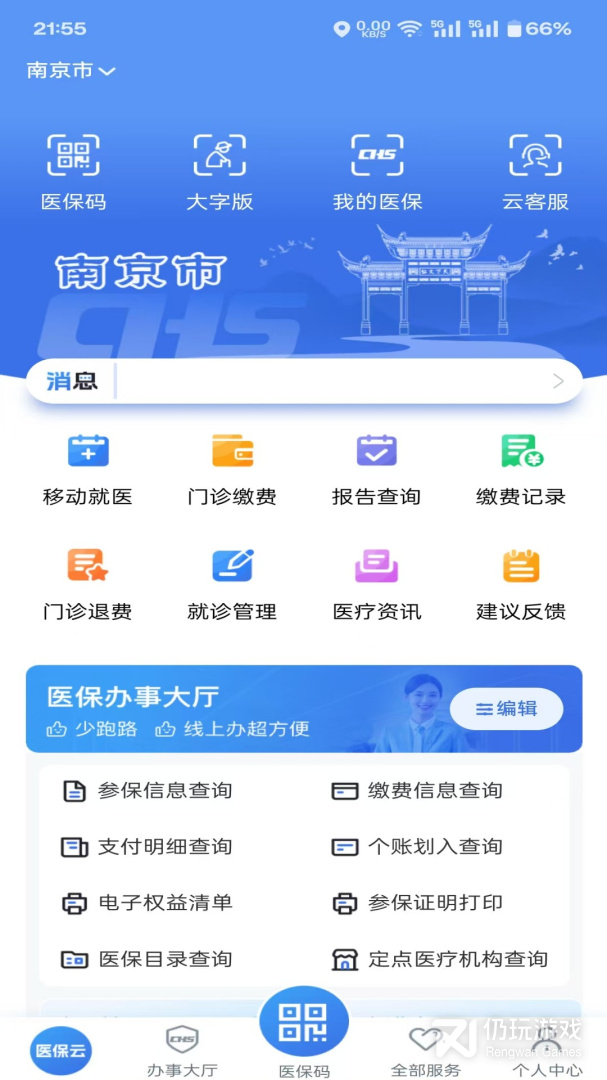This screenshot has height=1080, width=607.
Task: Contact 云客服 customer service
Action: (x=535, y=171)
